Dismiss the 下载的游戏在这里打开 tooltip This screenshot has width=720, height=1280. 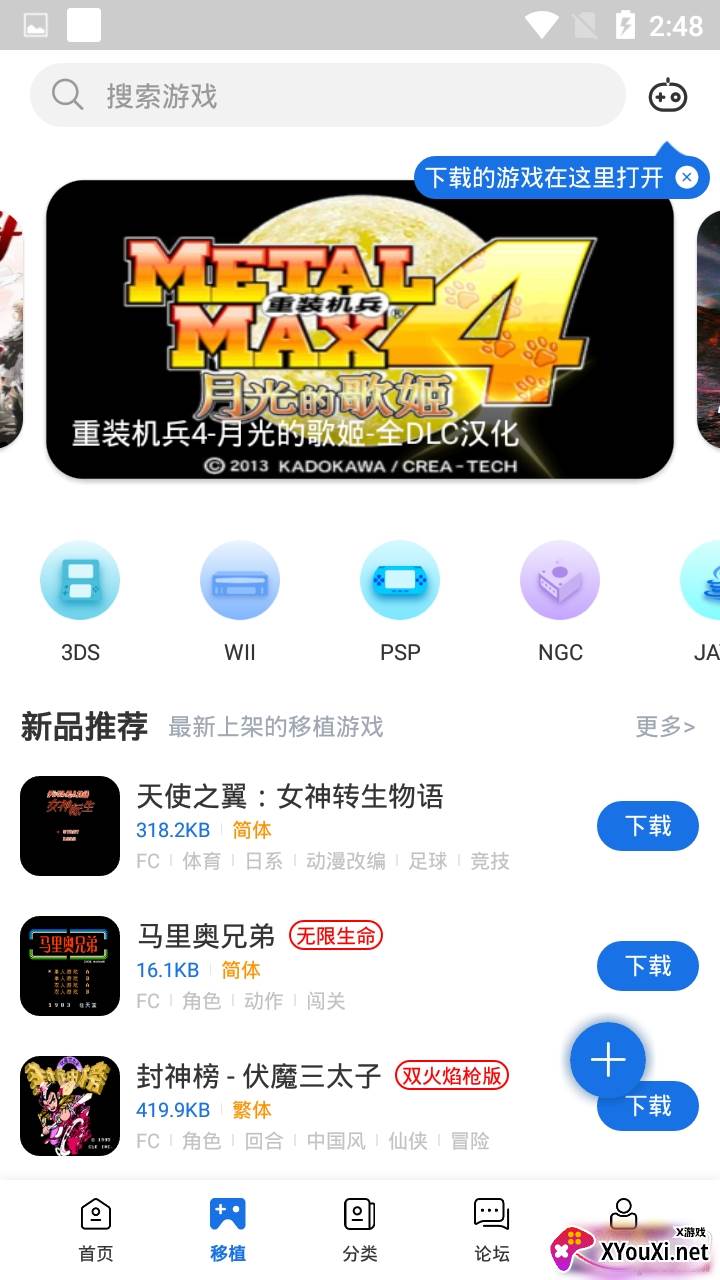pyautogui.click(x=686, y=178)
